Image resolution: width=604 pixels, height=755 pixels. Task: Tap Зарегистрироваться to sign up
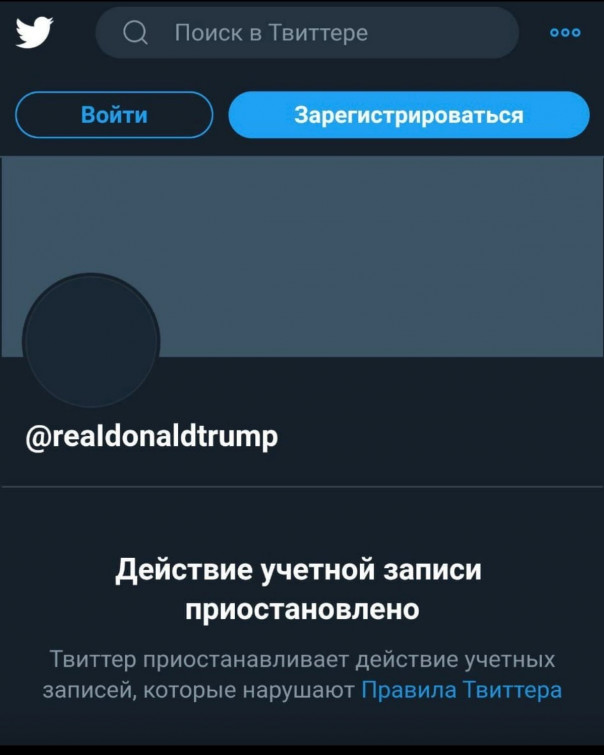[x=409, y=115]
